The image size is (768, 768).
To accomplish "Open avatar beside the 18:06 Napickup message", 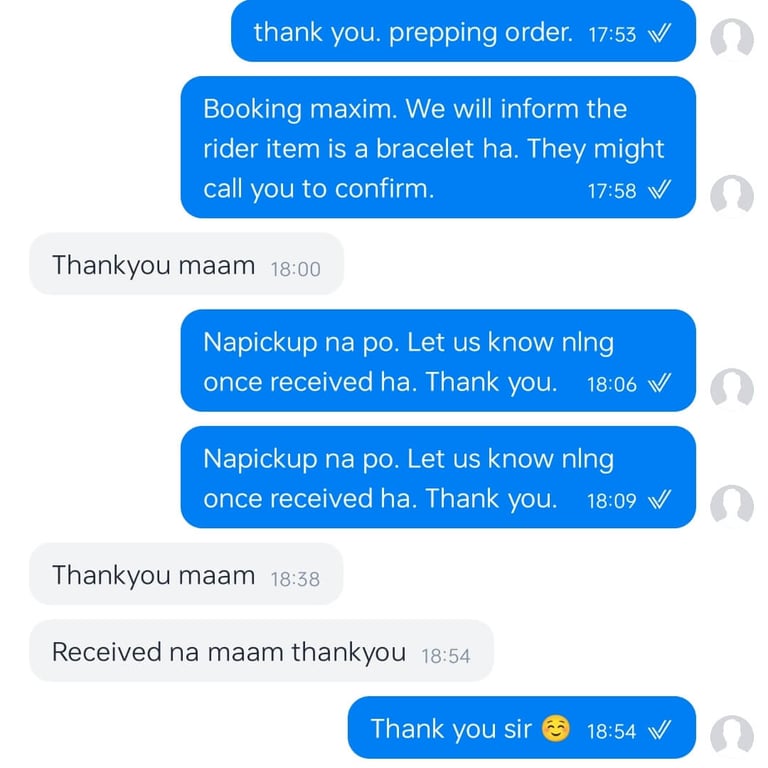I will click(x=731, y=389).
